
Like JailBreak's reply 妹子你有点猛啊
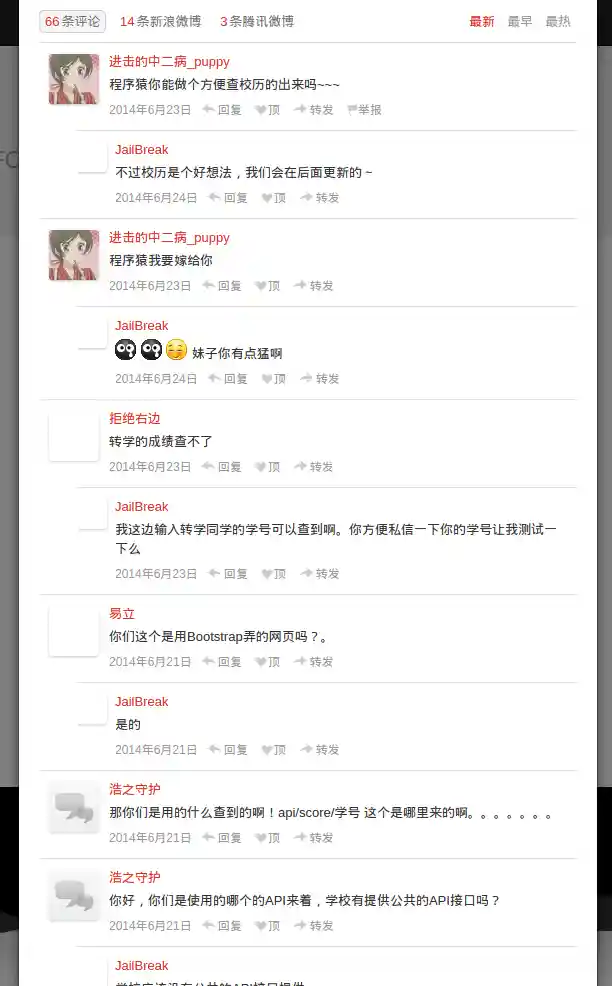[274, 379]
